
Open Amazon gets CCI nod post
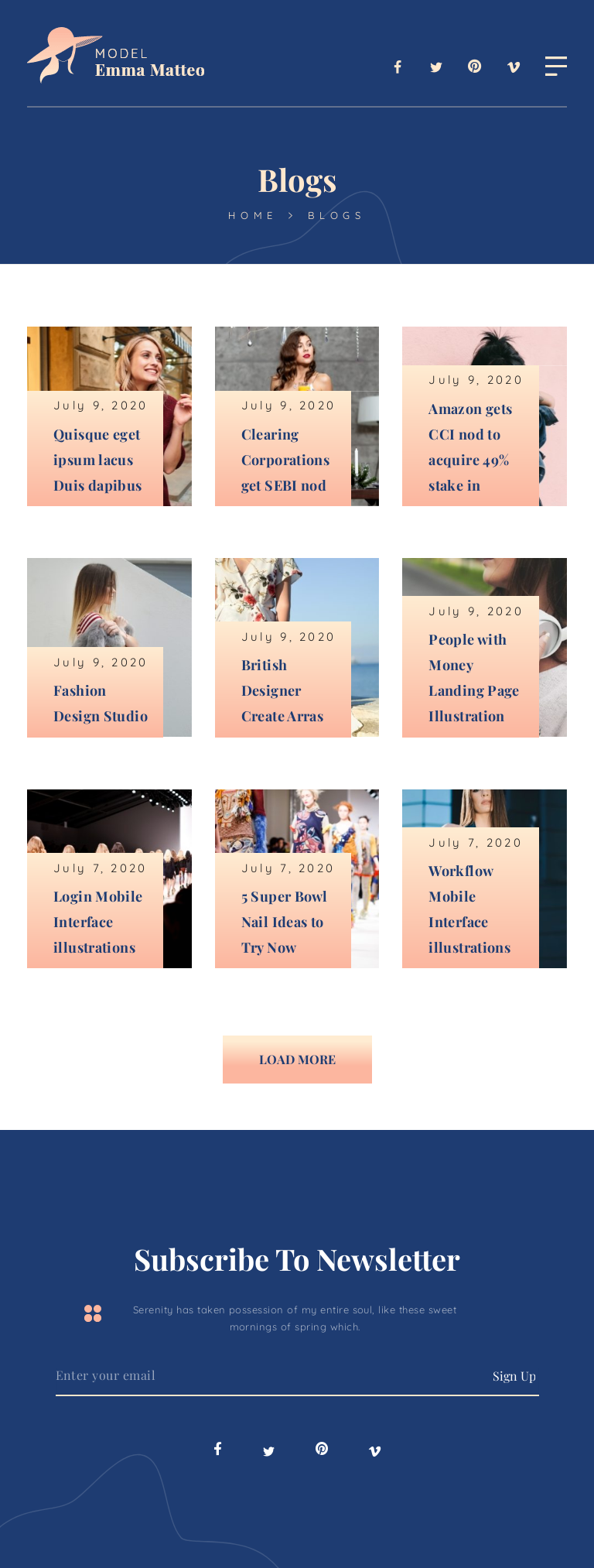tap(469, 447)
